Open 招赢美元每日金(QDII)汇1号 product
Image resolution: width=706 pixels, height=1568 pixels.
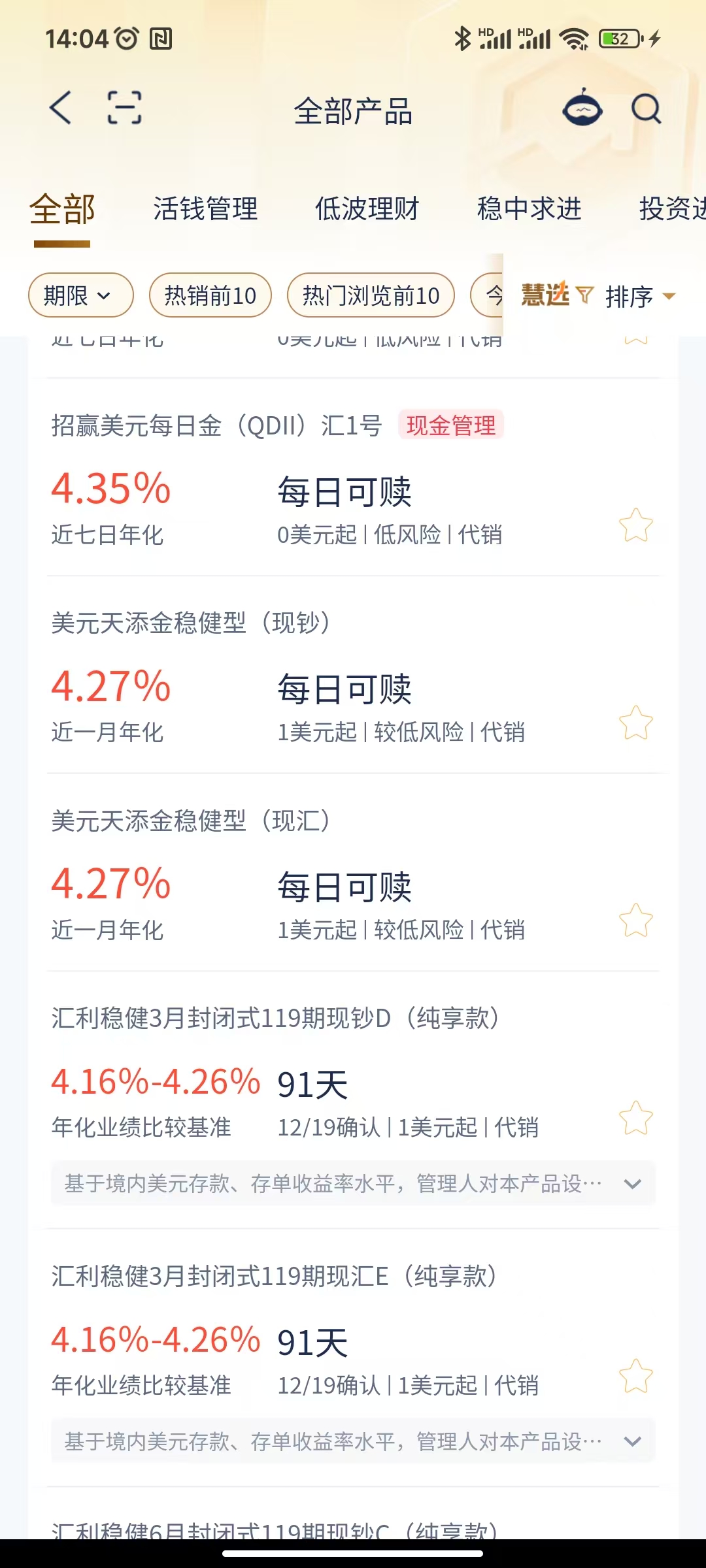[216, 426]
